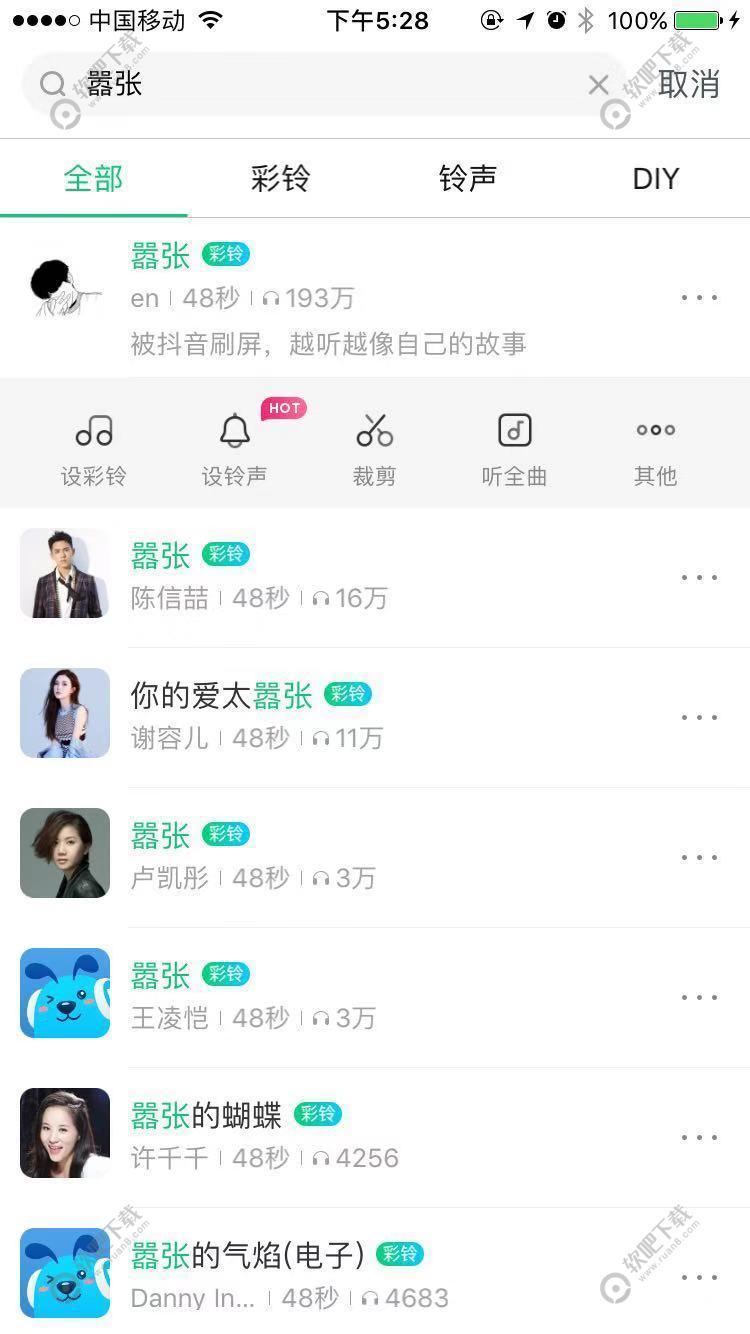Image resolution: width=750 pixels, height=1334 pixels.
Task: Expand options menu for 卢凯彤's track
Action: [x=699, y=857]
